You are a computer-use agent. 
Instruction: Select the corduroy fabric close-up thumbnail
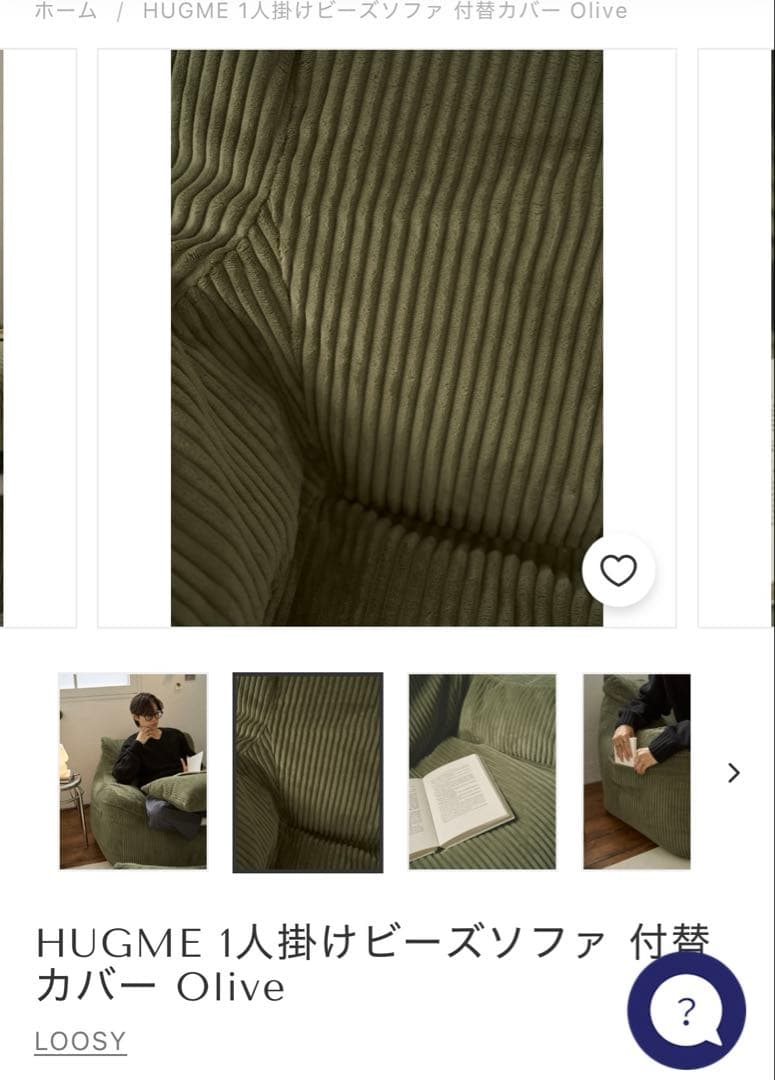tap(305, 770)
